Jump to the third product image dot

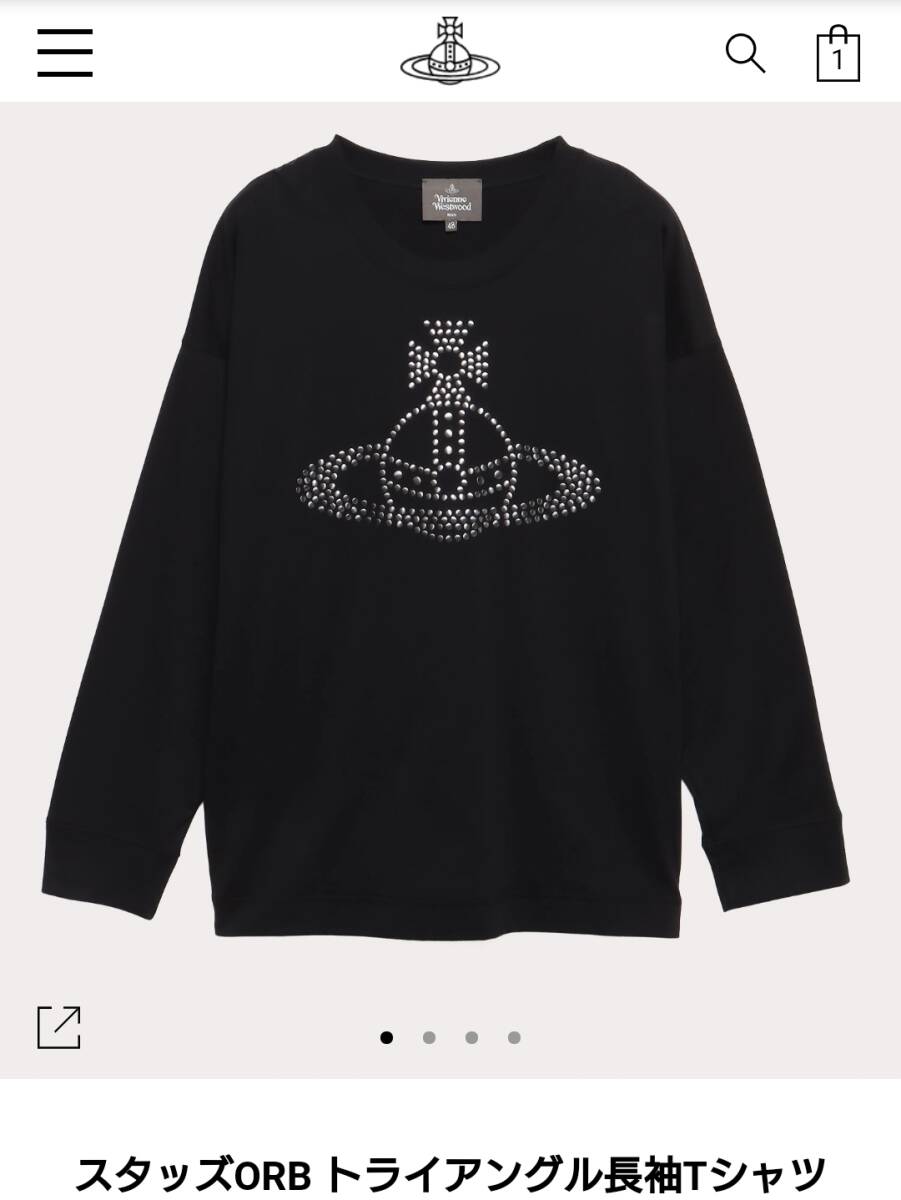click(471, 1037)
